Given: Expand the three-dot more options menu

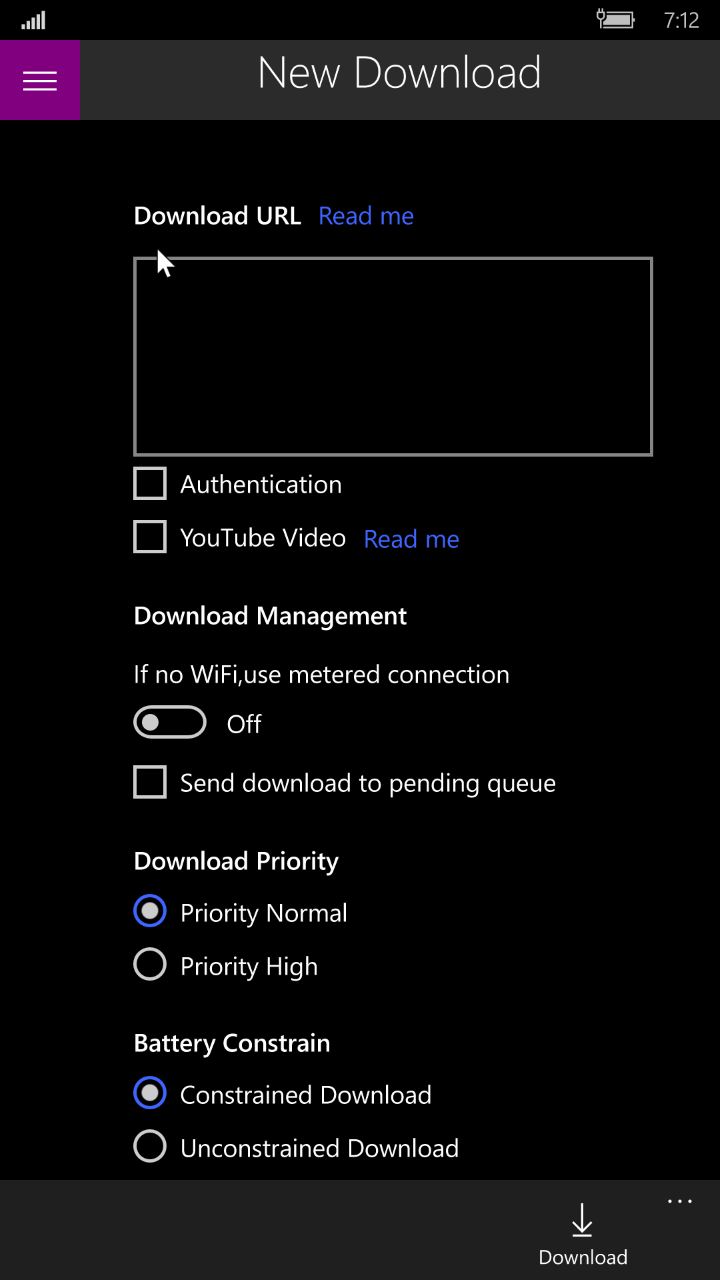Looking at the screenshot, I should pyautogui.click(x=680, y=1202).
